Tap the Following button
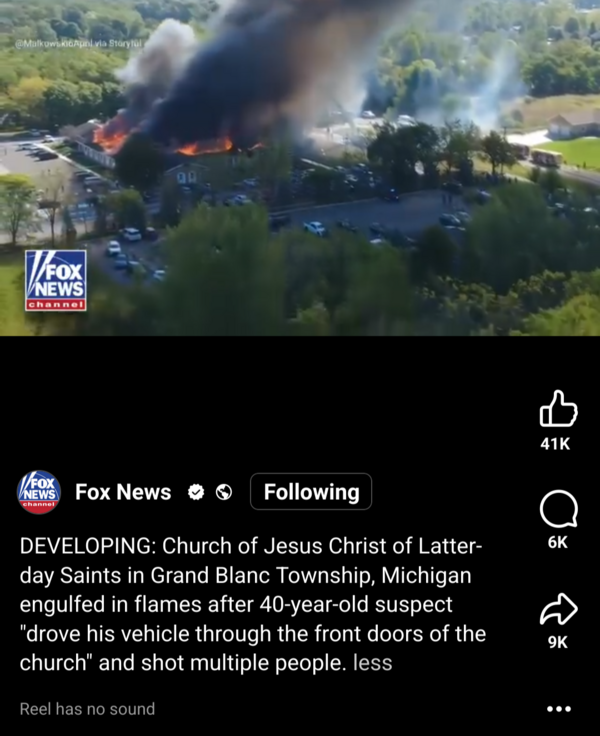This screenshot has width=600, height=736. pyautogui.click(x=311, y=492)
